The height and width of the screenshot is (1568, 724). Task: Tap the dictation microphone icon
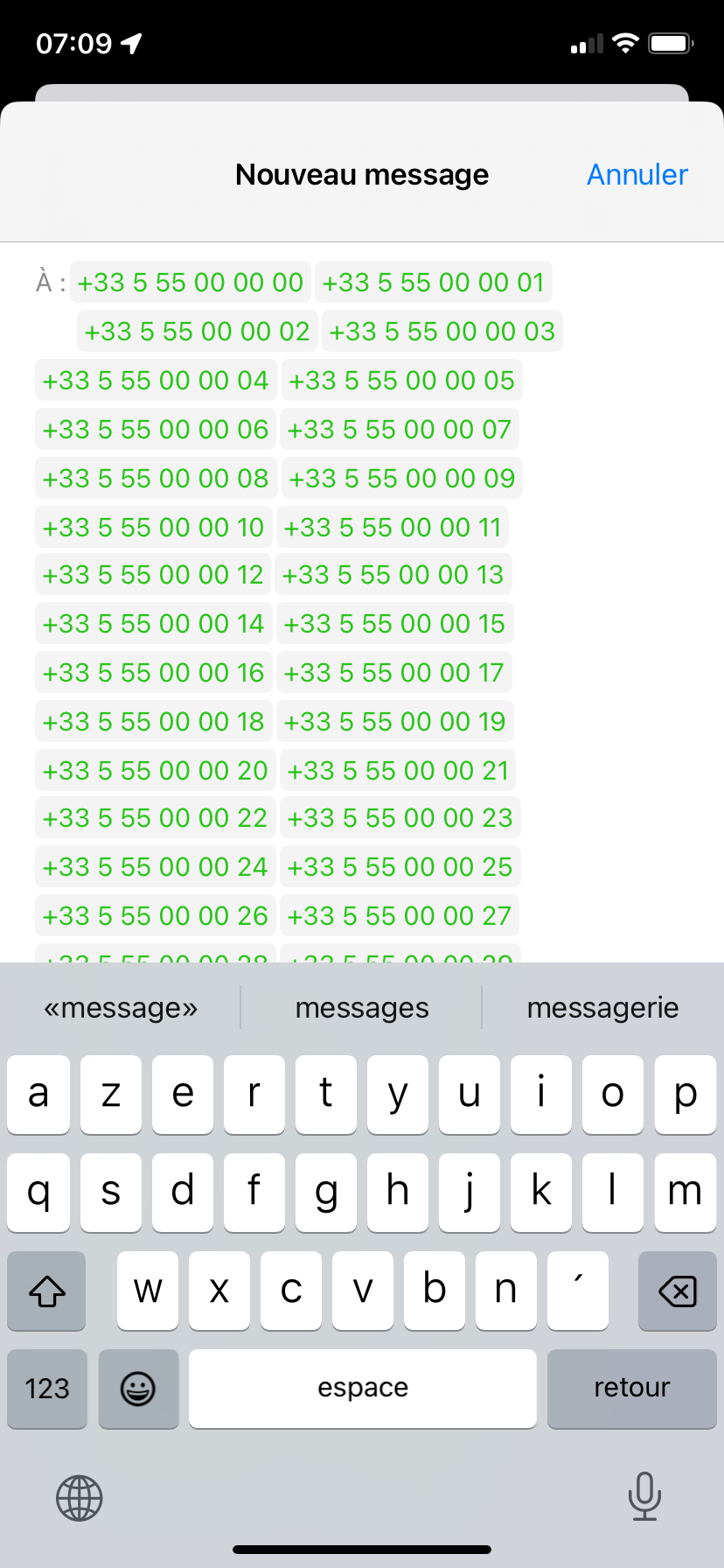(x=644, y=1498)
